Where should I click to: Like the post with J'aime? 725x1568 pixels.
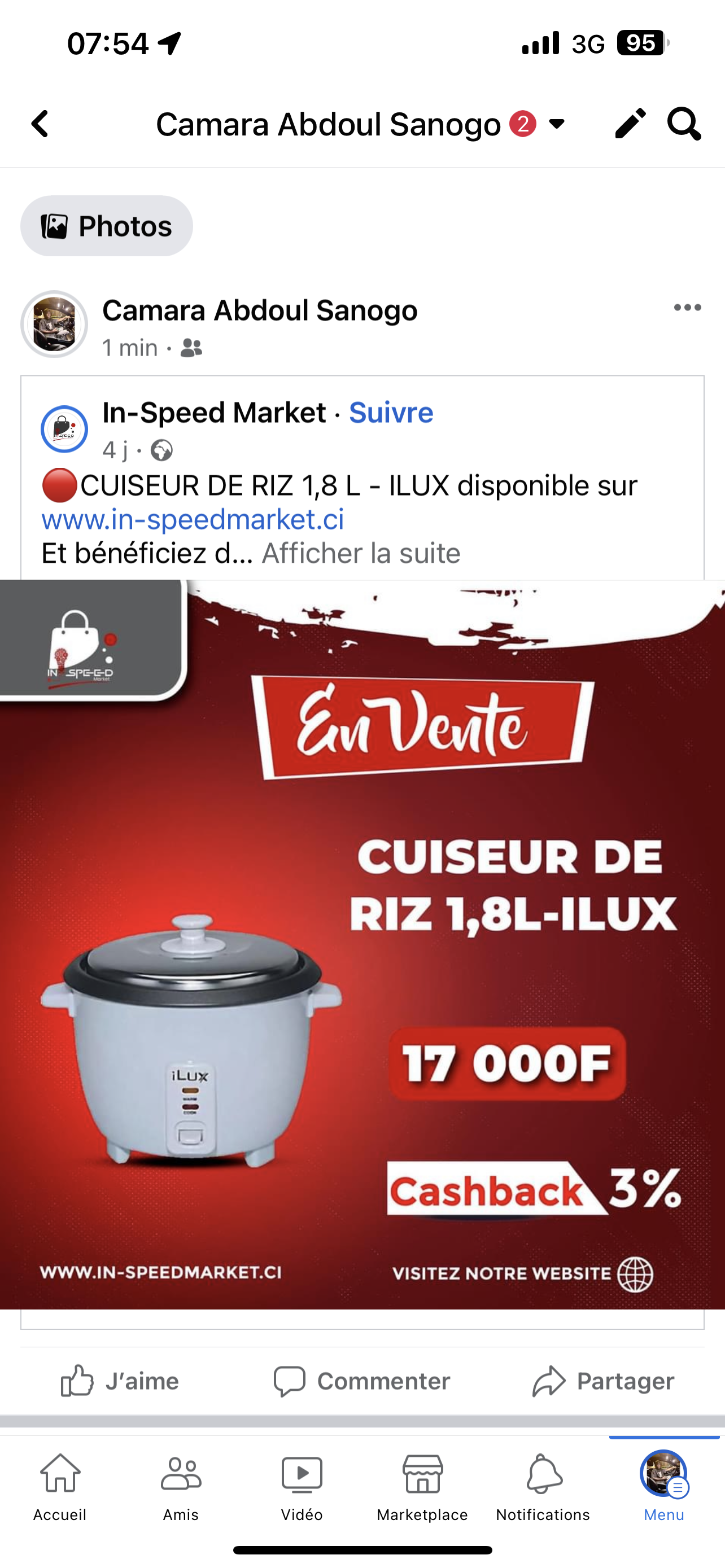(120, 1381)
